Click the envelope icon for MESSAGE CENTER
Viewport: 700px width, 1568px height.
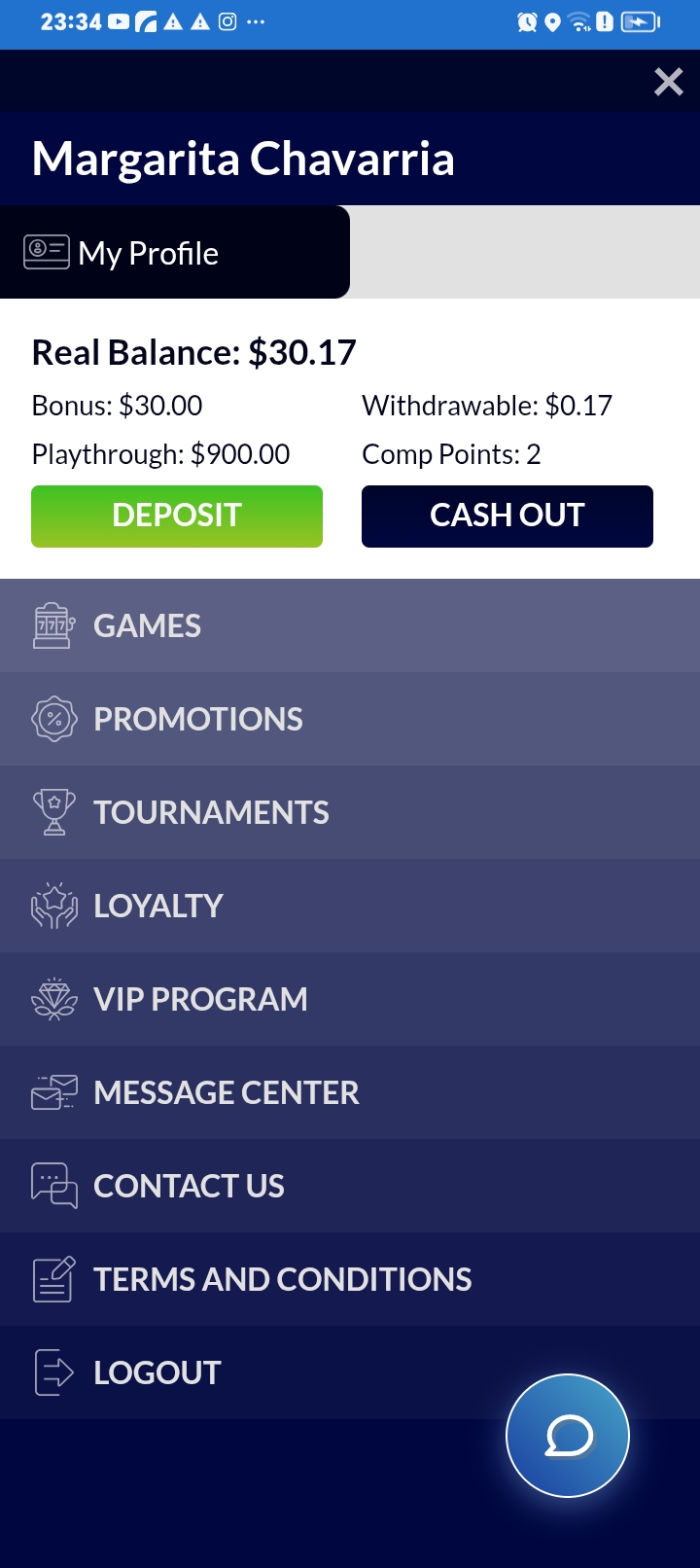(x=54, y=1091)
